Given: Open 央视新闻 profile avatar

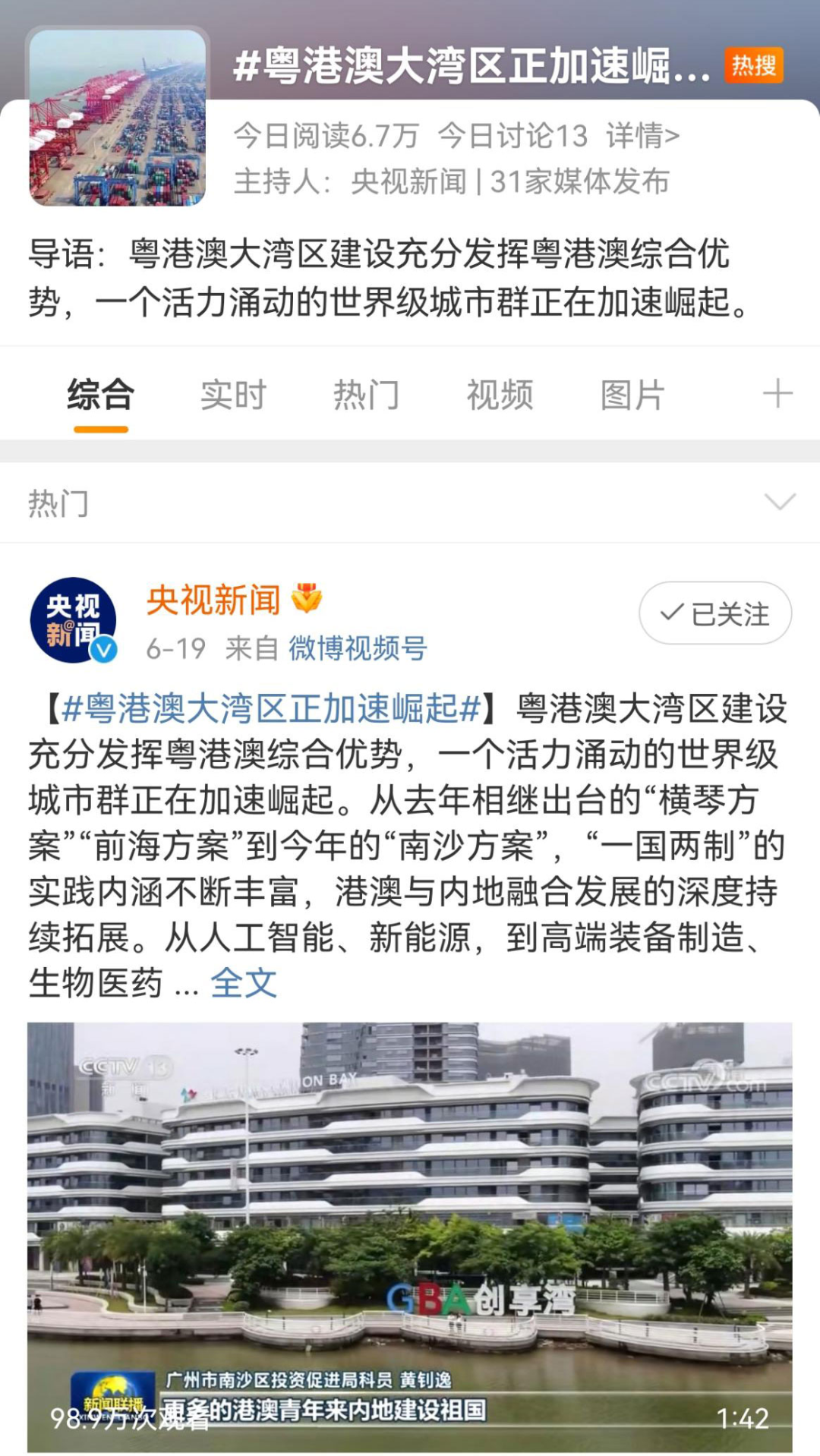Looking at the screenshot, I should pos(74,619).
